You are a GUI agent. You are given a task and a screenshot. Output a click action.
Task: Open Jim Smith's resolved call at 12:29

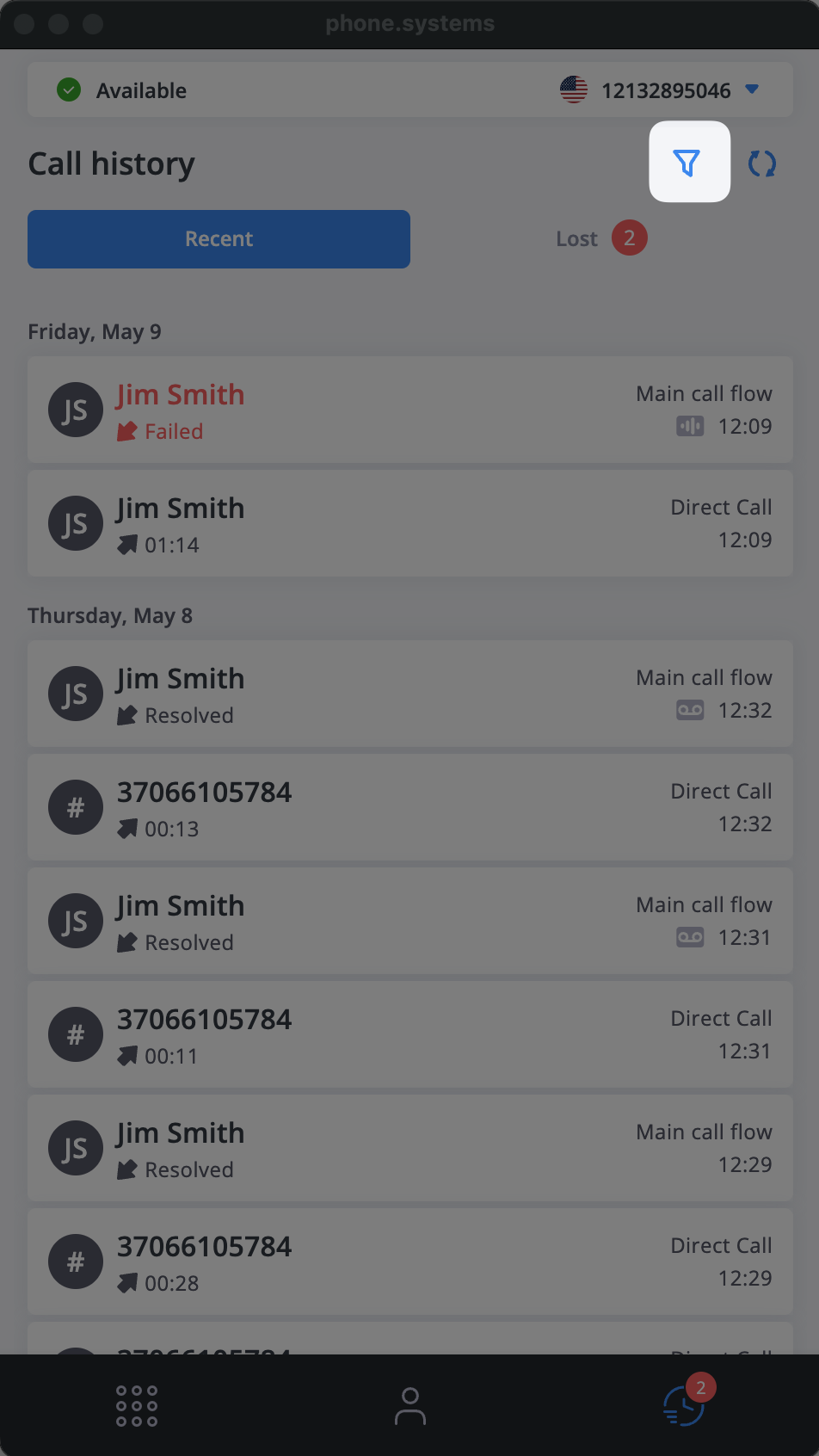(409, 1149)
